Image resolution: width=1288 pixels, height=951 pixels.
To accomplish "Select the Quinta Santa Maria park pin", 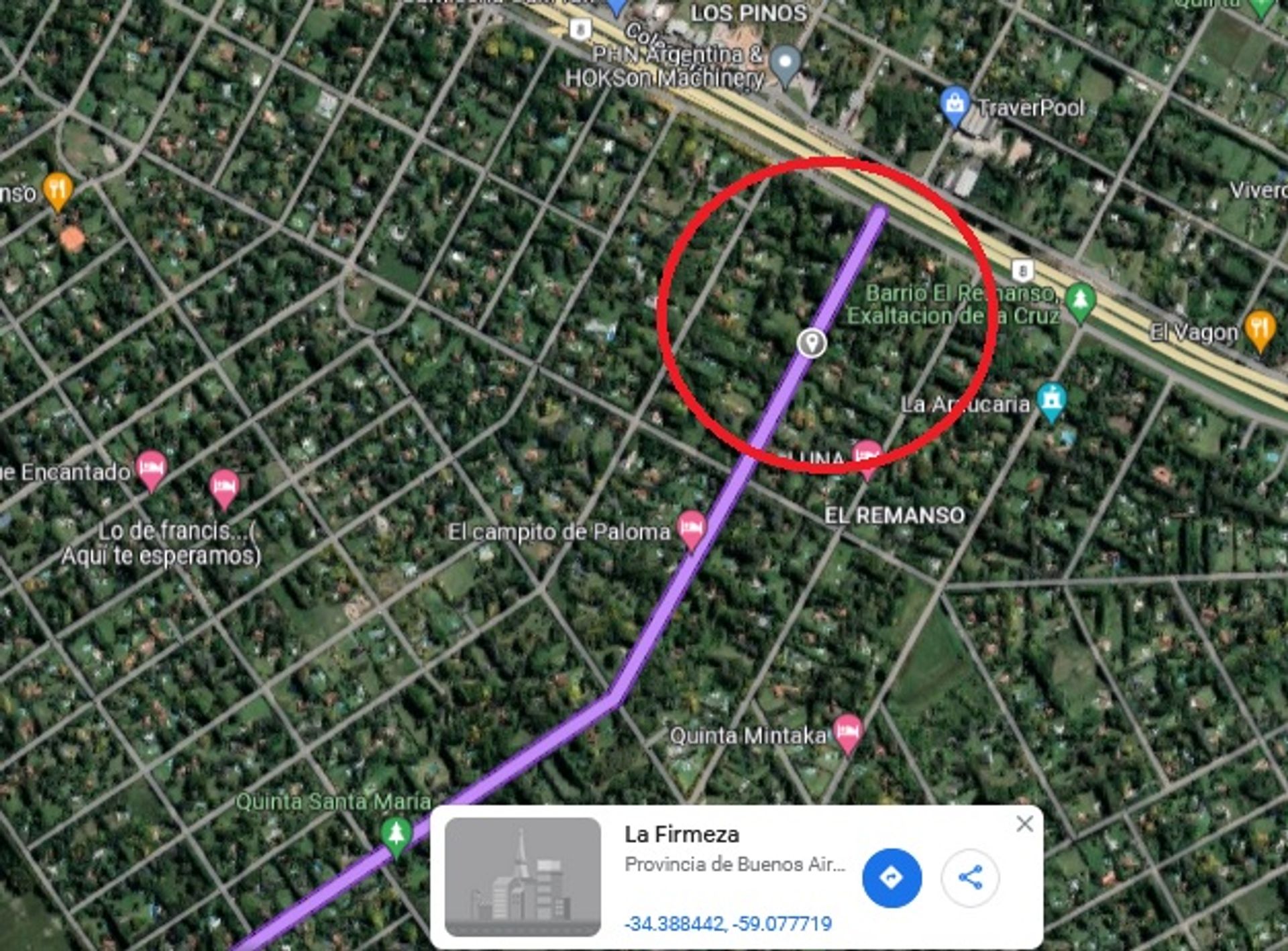I will click(396, 835).
